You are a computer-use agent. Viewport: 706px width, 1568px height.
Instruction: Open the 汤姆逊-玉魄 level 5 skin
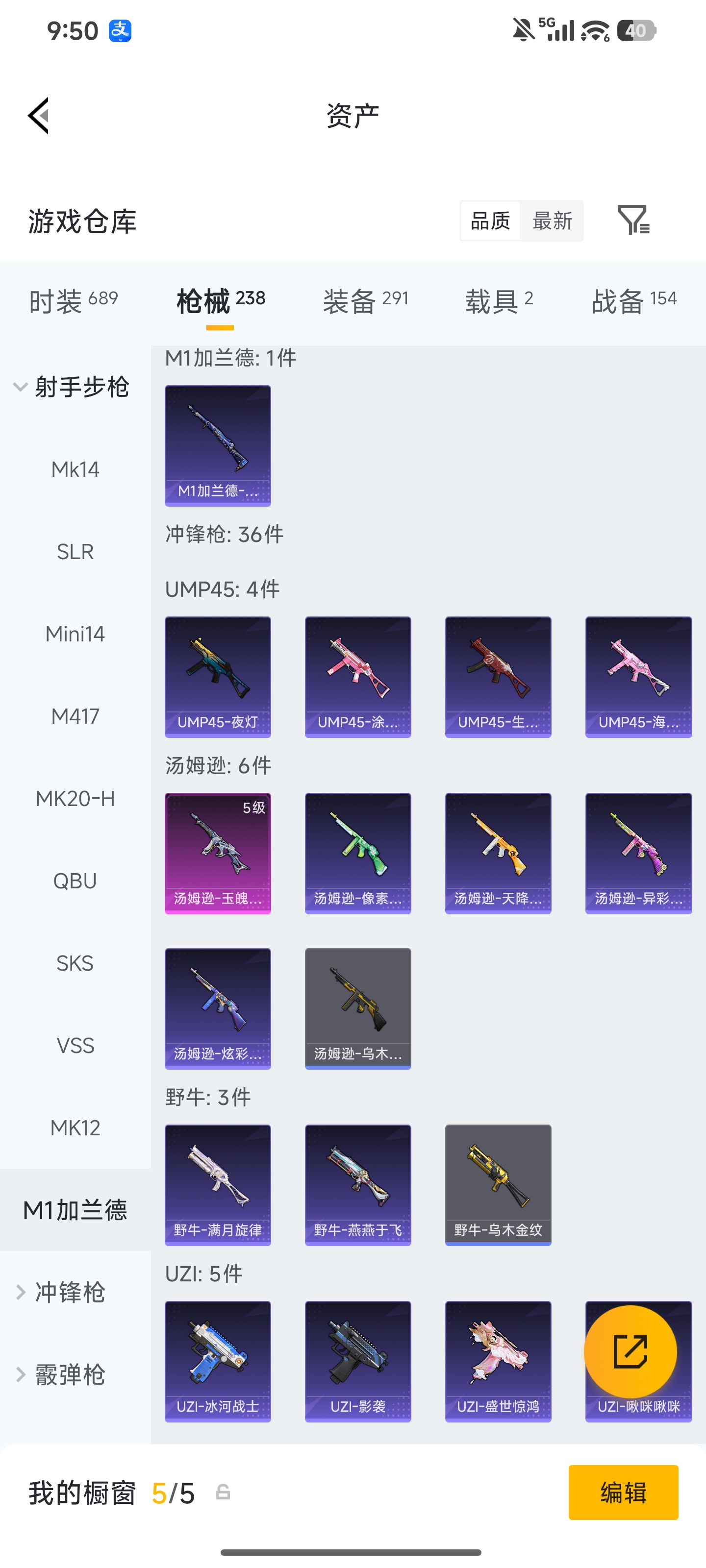(x=218, y=854)
